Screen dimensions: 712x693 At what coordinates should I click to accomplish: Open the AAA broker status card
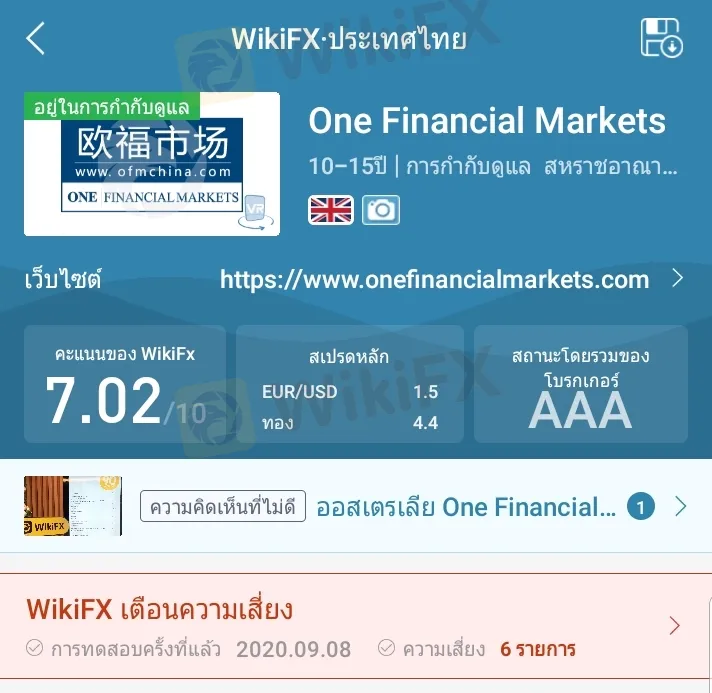(581, 384)
